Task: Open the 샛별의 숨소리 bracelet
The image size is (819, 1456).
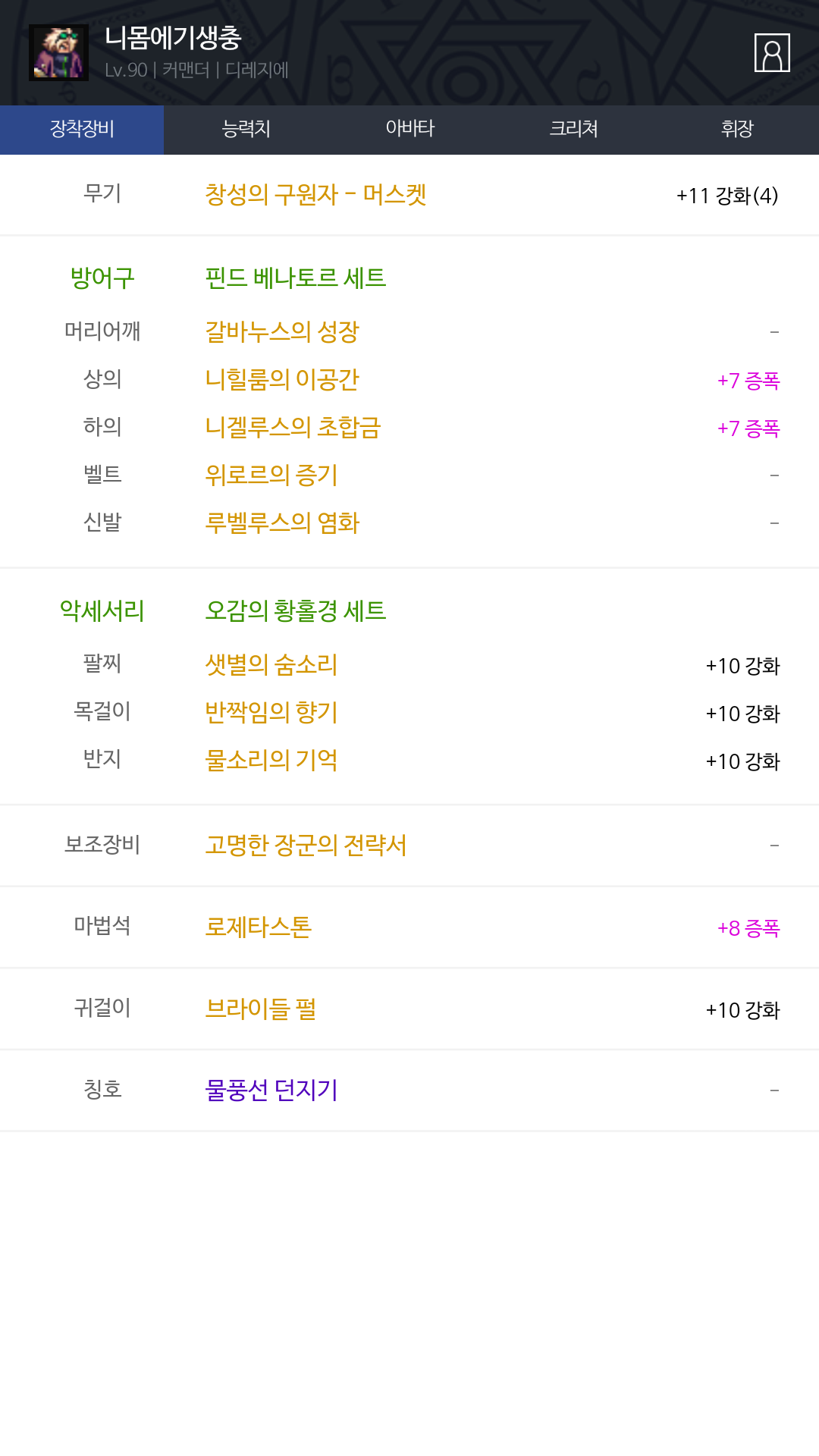Action: (x=271, y=665)
